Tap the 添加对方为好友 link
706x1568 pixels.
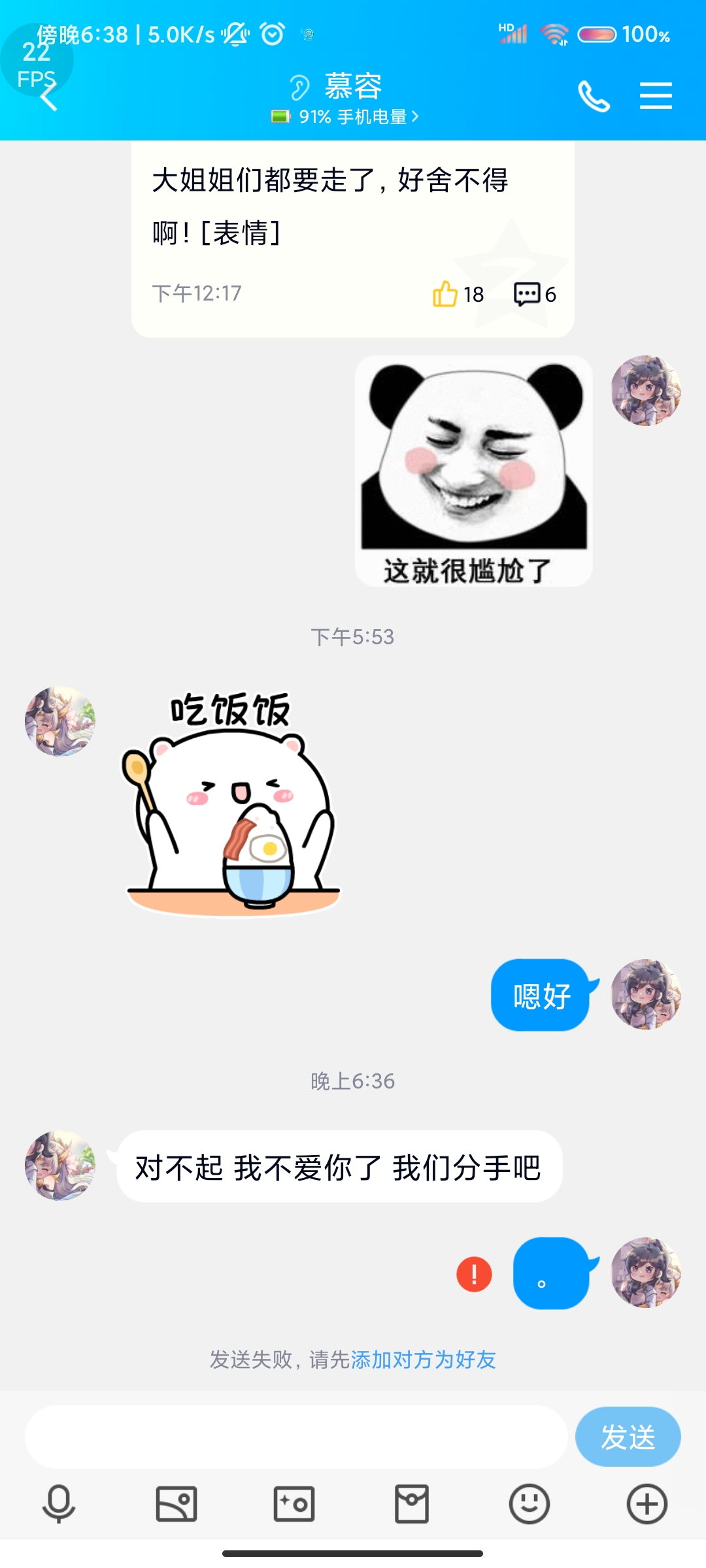[x=424, y=1360]
